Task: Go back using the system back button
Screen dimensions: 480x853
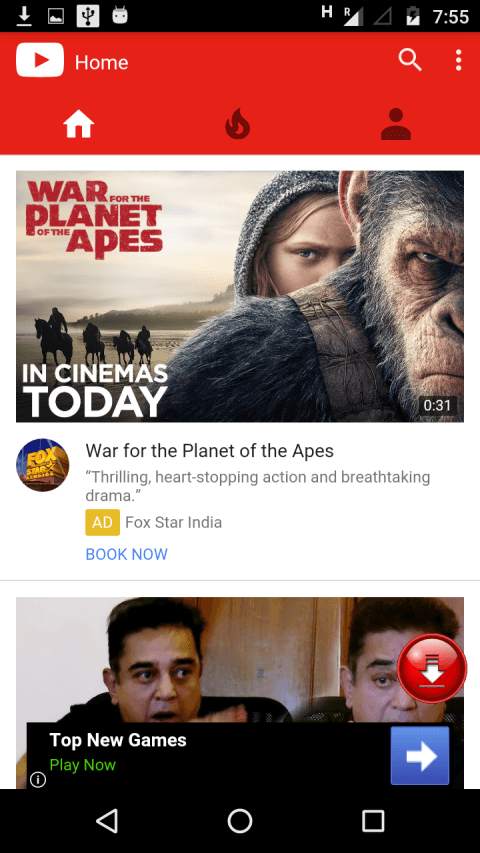Action: [x=107, y=820]
